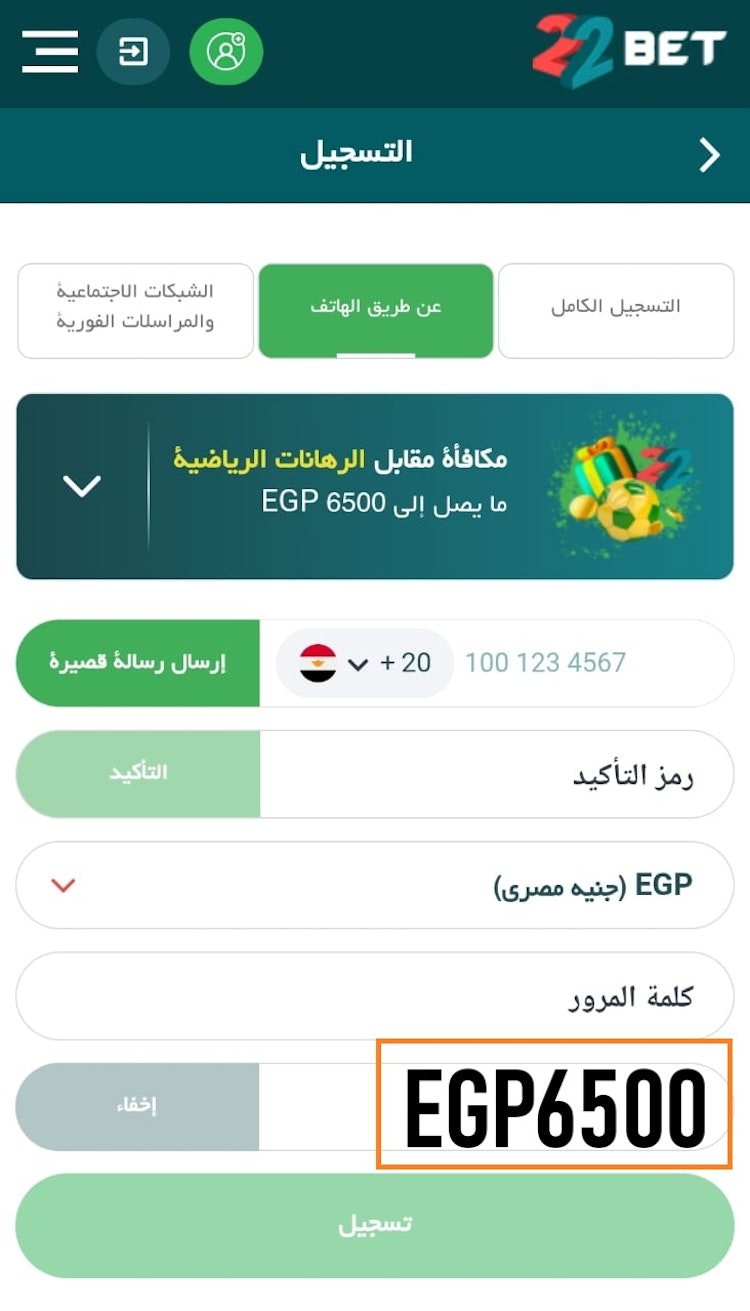
Task: Click the 22BET logo
Action: pos(630,45)
